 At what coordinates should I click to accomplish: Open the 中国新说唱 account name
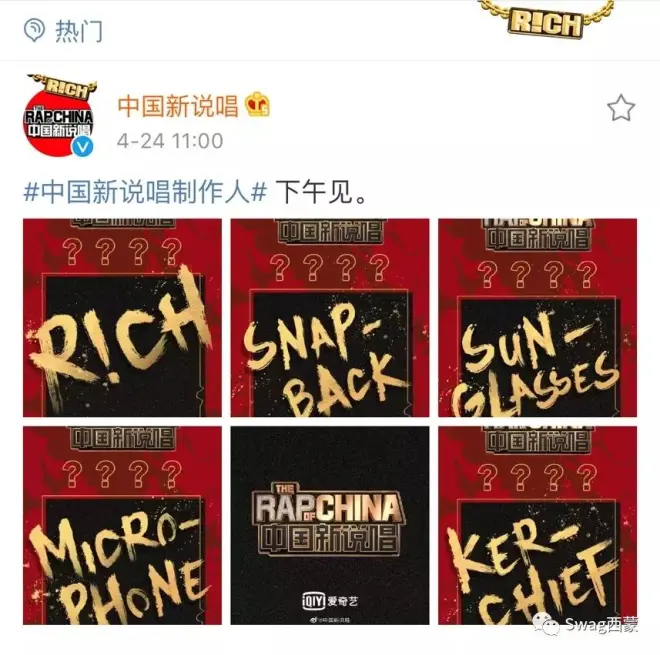178,105
